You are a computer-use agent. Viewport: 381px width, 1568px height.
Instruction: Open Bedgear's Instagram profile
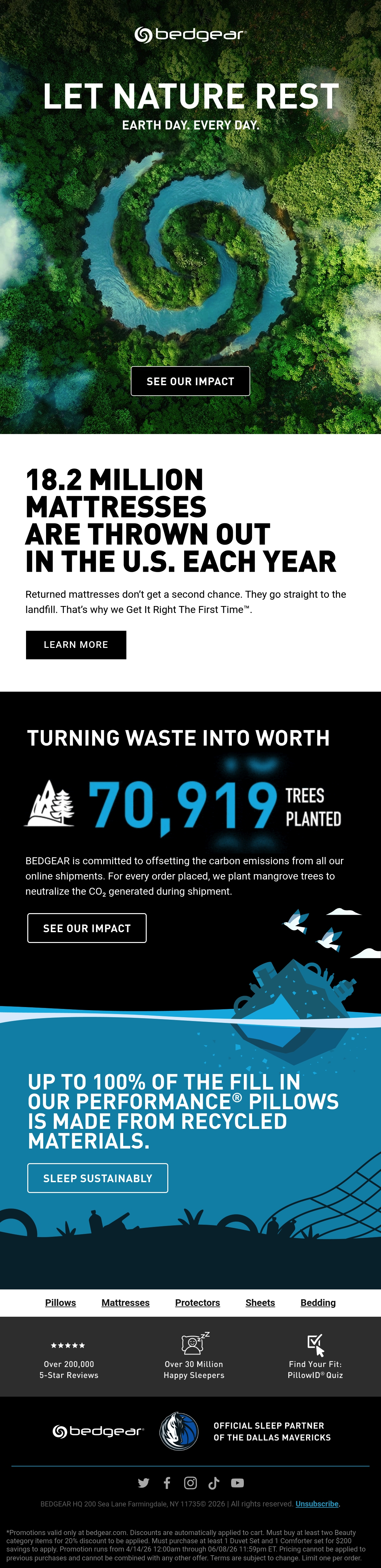(x=190, y=1483)
